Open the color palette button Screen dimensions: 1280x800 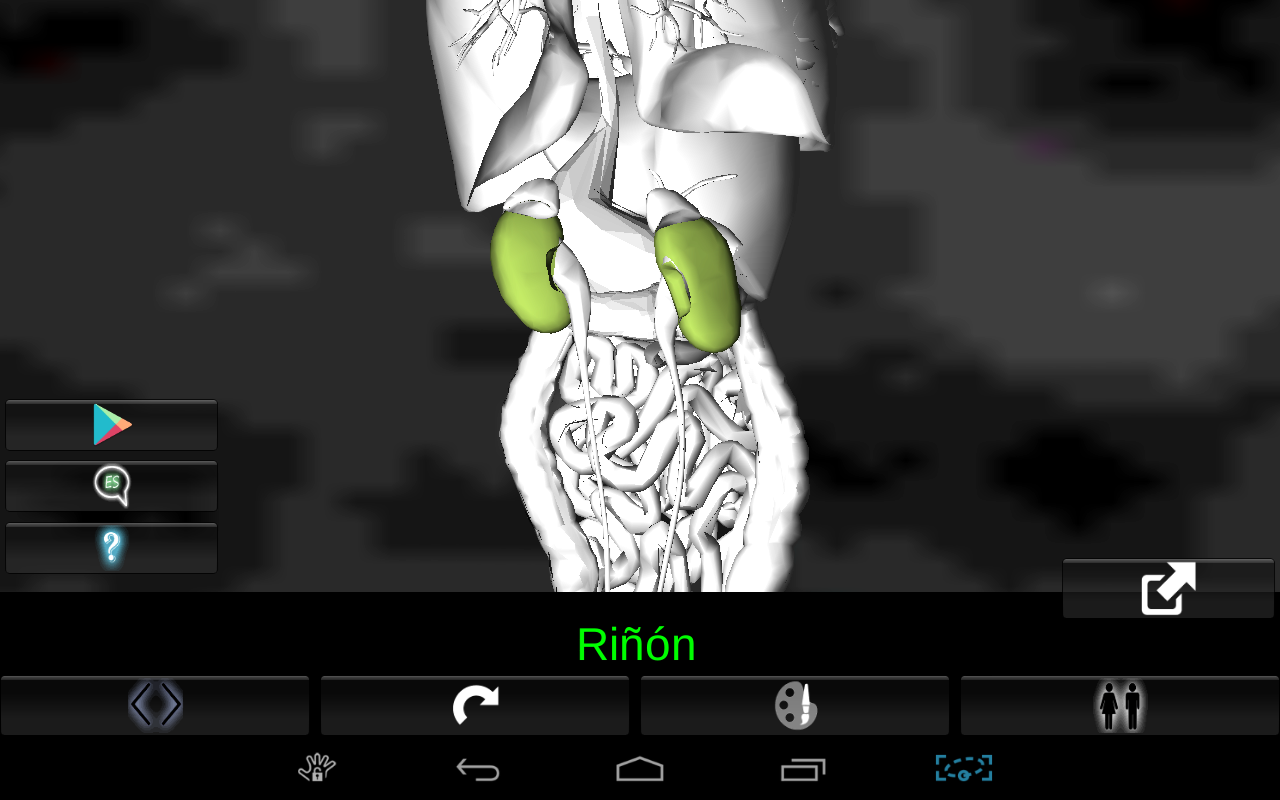pyautogui.click(x=795, y=705)
